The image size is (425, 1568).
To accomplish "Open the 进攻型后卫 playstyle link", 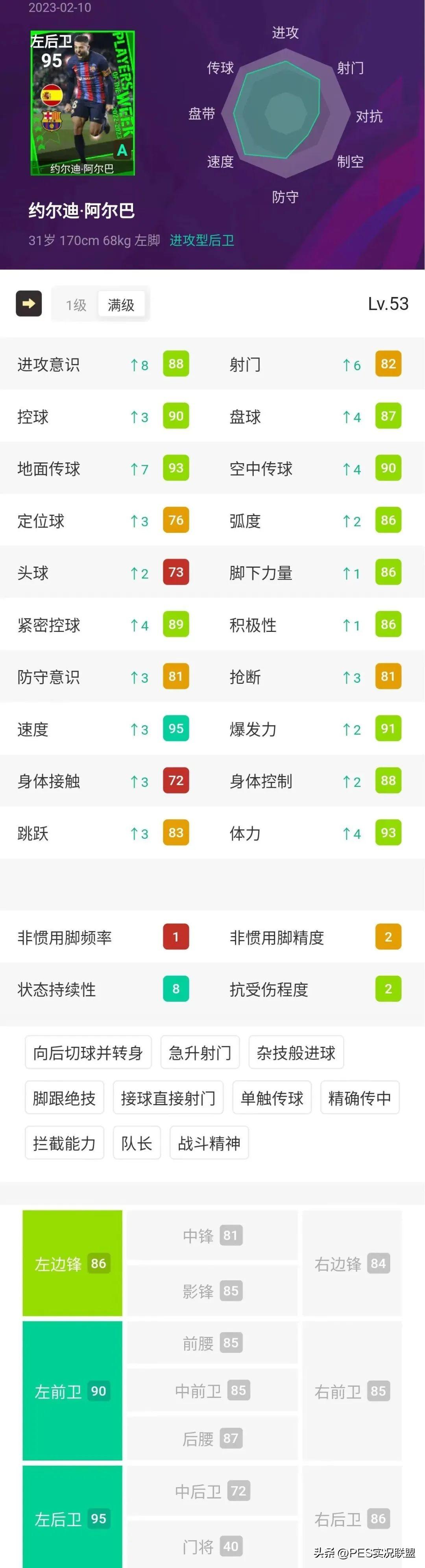I will click(201, 240).
